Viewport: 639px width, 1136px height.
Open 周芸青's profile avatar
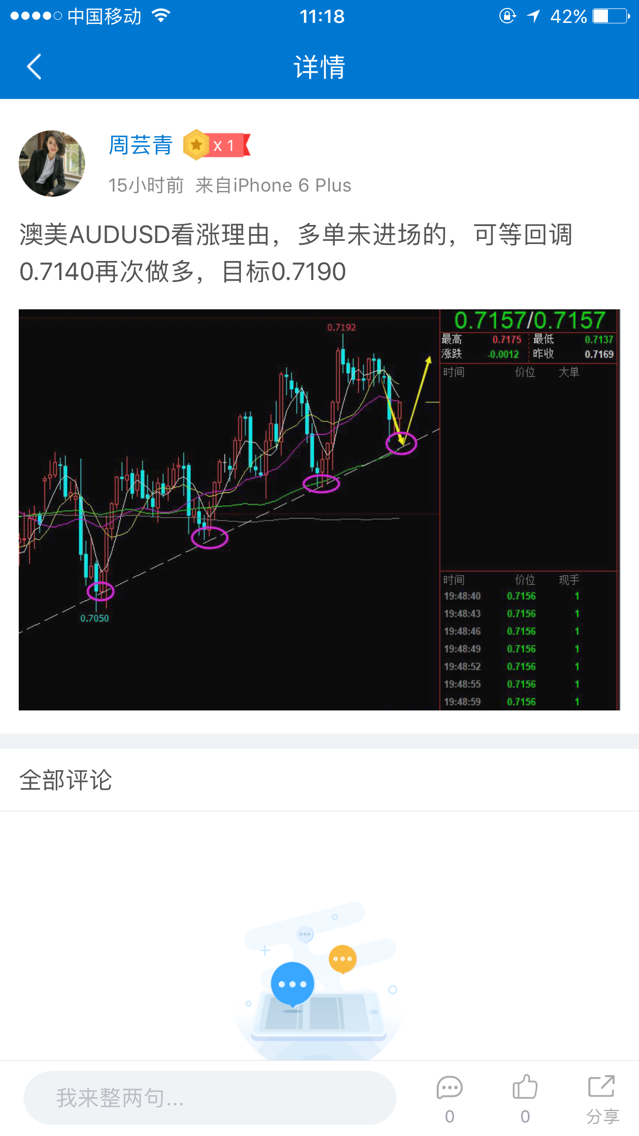point(52,163)
